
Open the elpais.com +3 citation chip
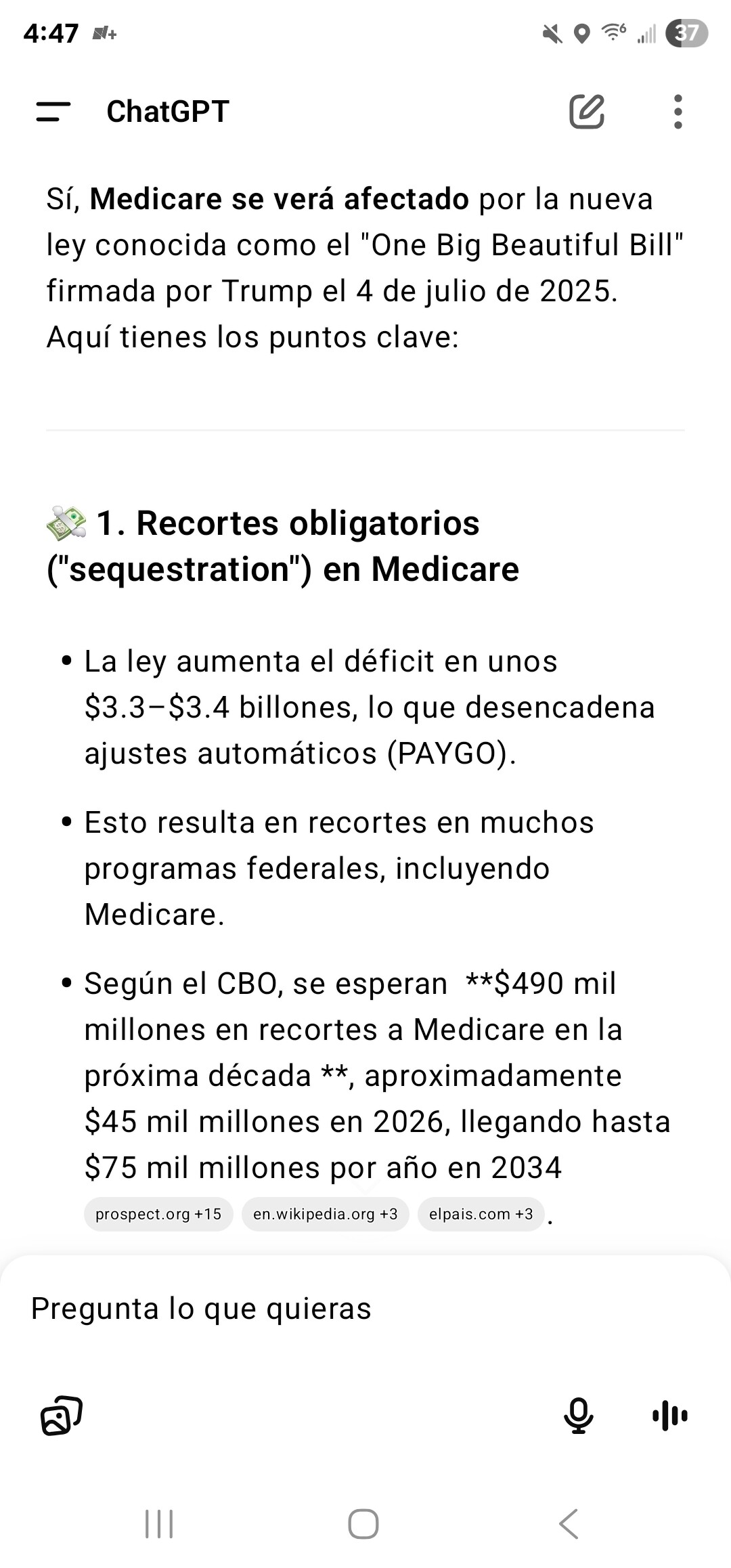(481, 1214)
